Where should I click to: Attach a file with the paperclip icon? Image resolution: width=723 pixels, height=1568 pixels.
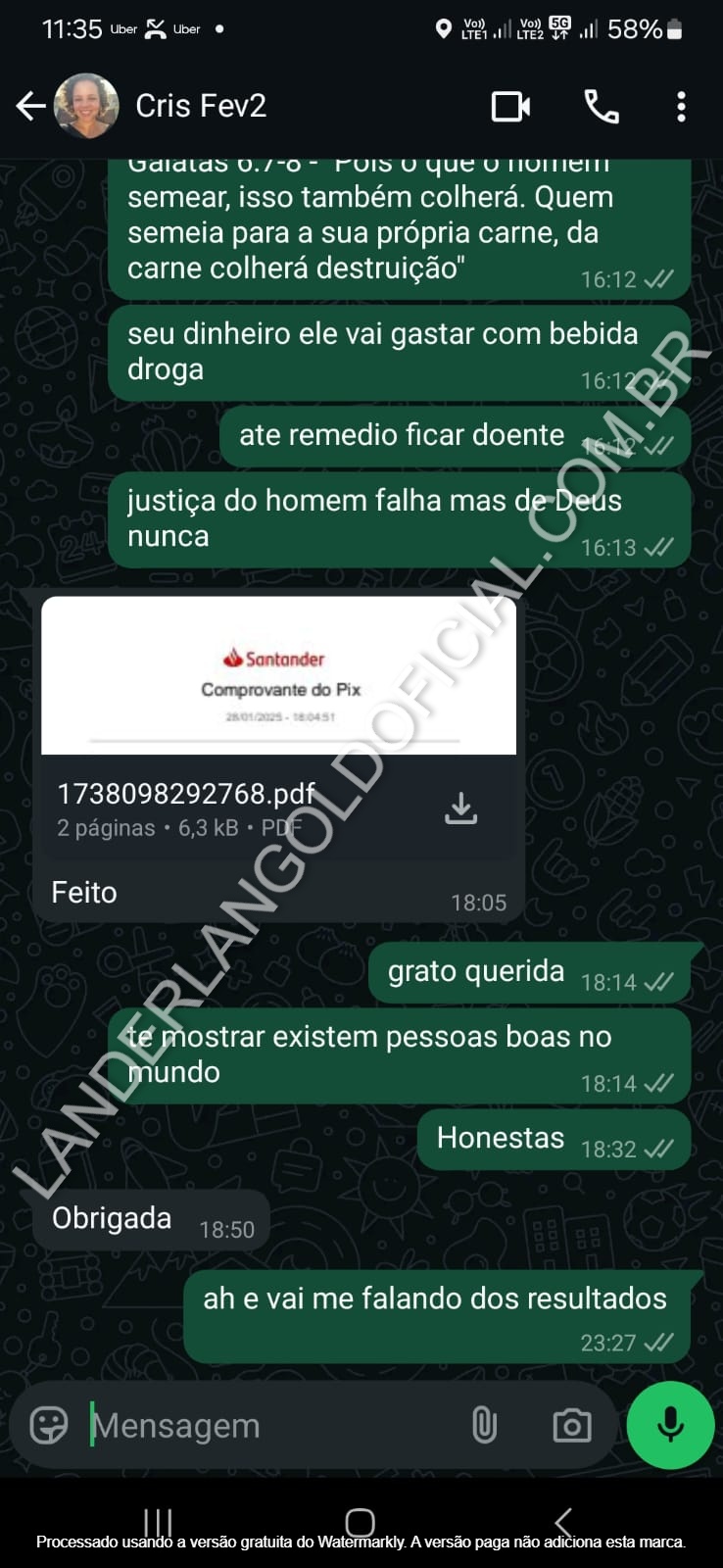484,1425
